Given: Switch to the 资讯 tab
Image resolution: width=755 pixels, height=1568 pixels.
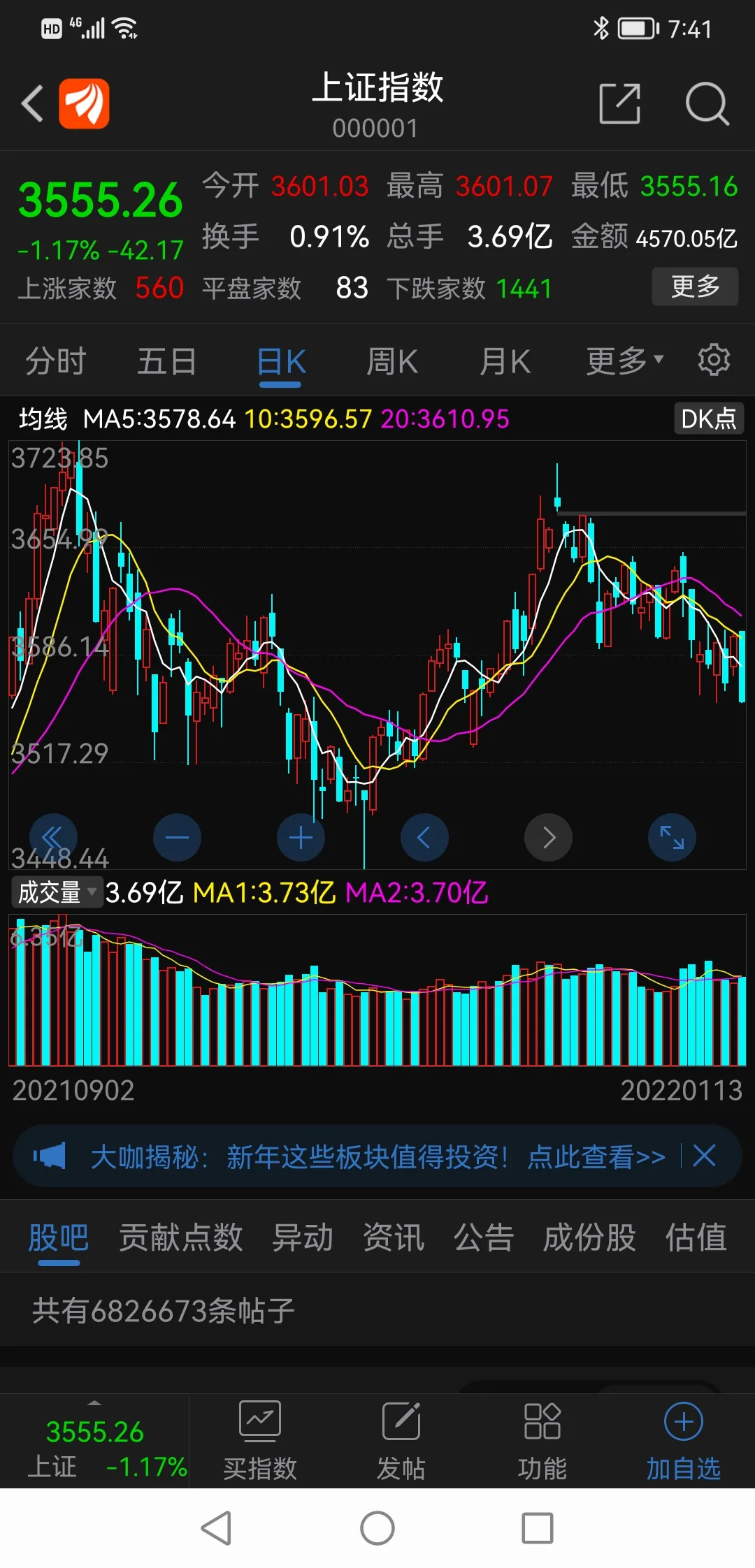Looking at the screenshot, I should (393, 1237).
